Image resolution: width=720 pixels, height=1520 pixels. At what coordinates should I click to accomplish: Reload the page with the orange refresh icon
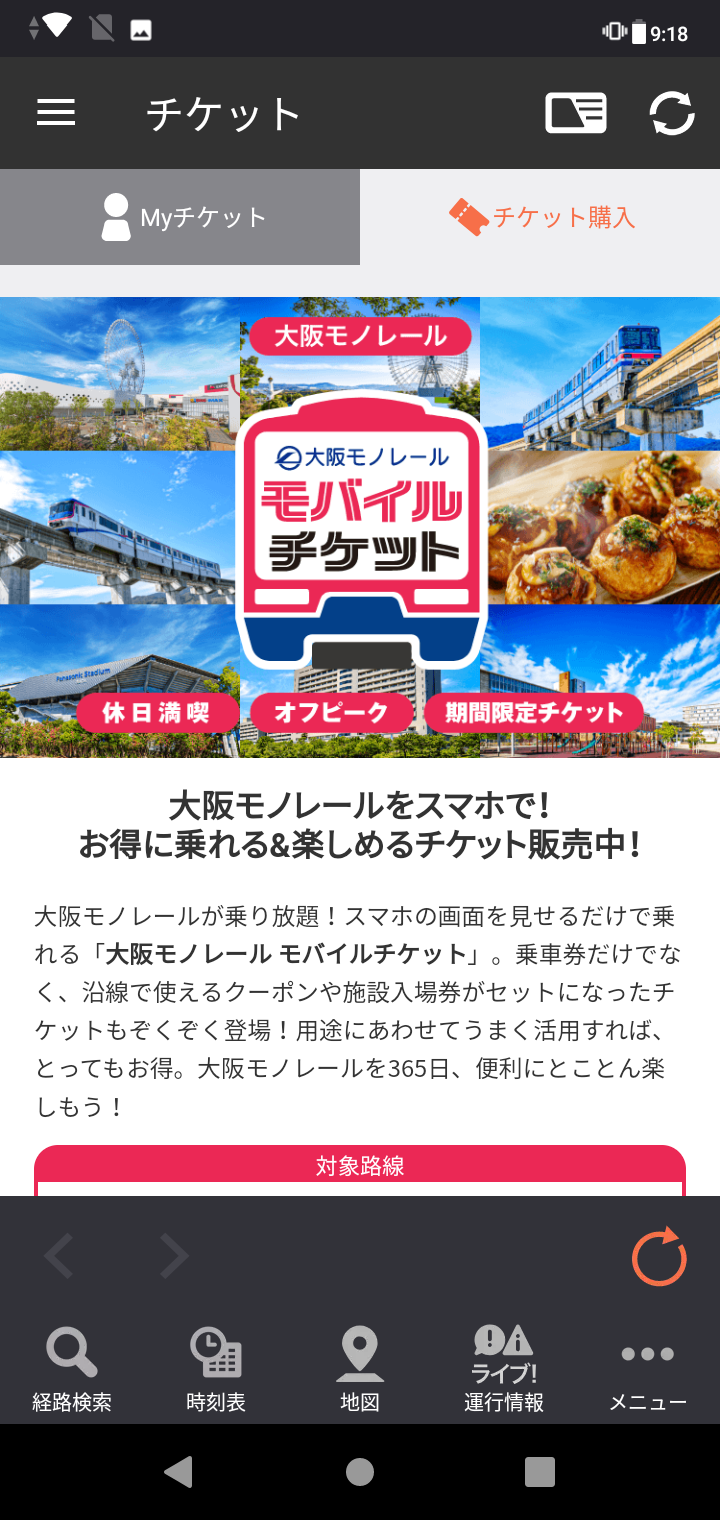[659, 1256]
